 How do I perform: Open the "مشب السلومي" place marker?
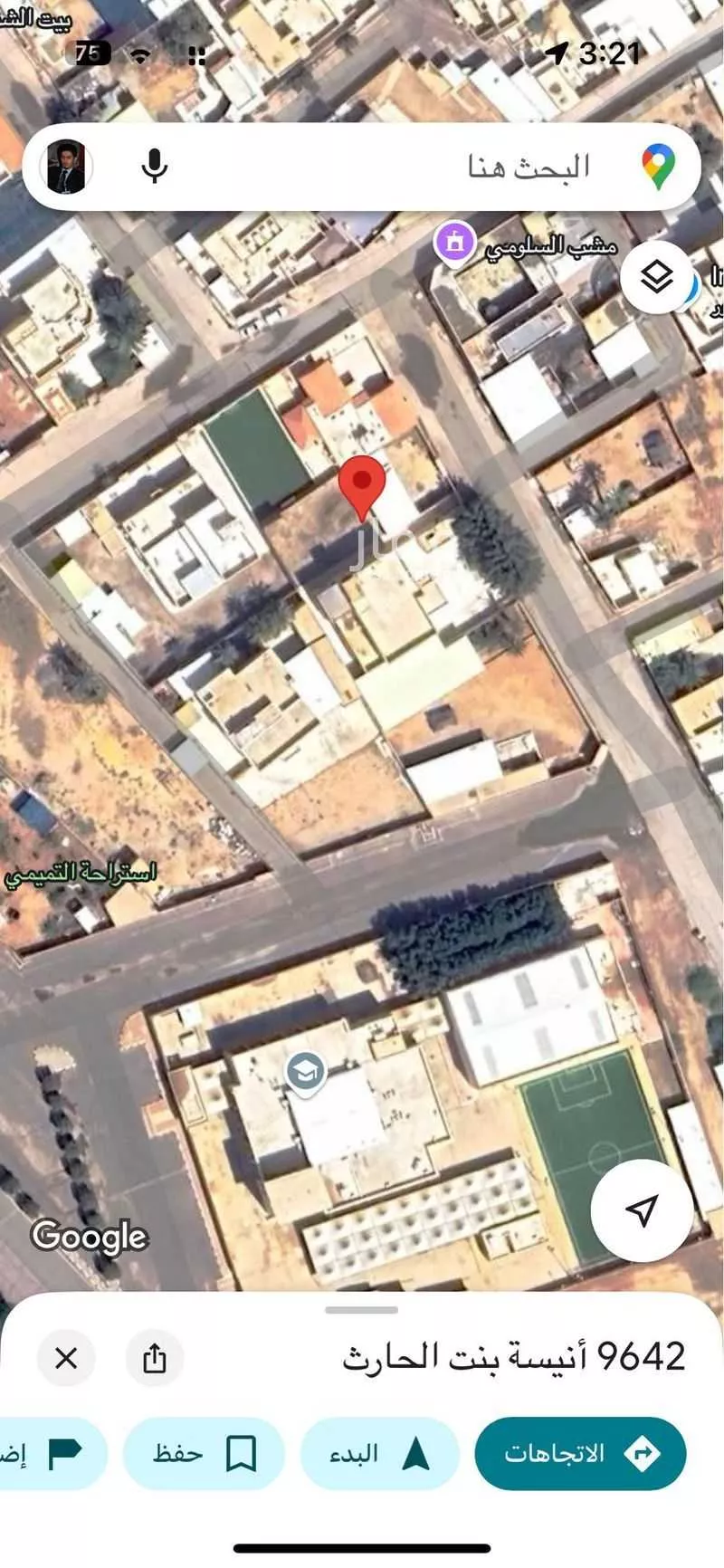(x=454, y=243)
